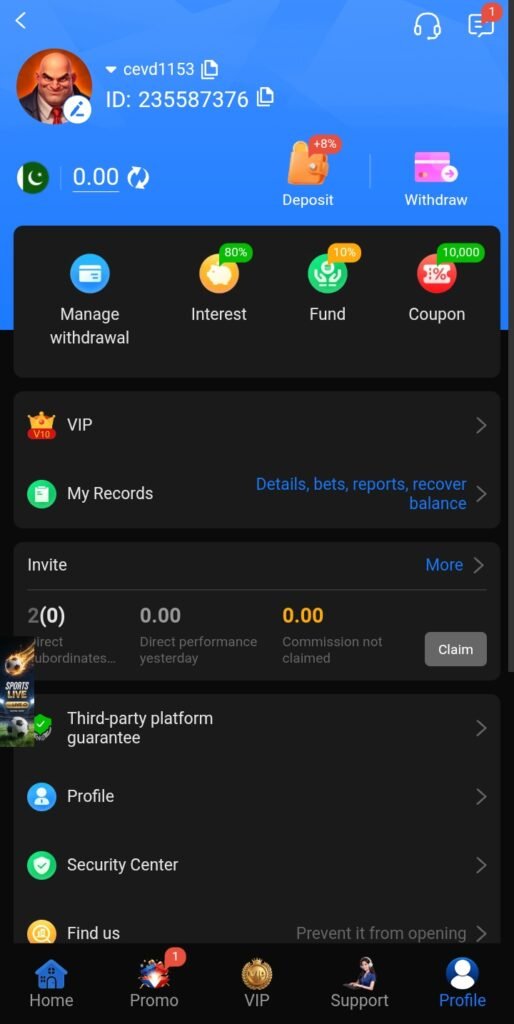This screenshot has height=1024, width=514.
Task: Switch to the Support tab
Action: 359,985
